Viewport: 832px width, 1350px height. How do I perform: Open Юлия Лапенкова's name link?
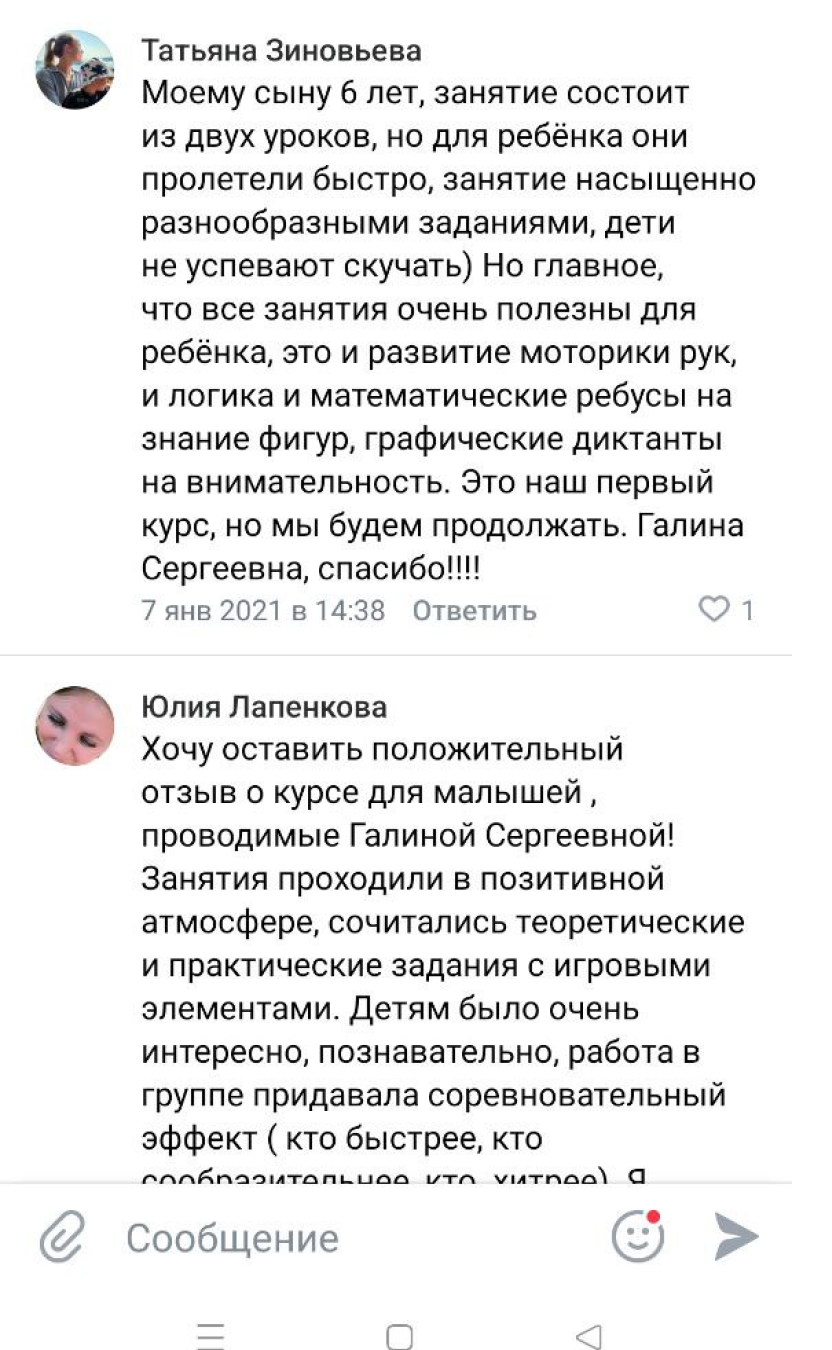264,707
